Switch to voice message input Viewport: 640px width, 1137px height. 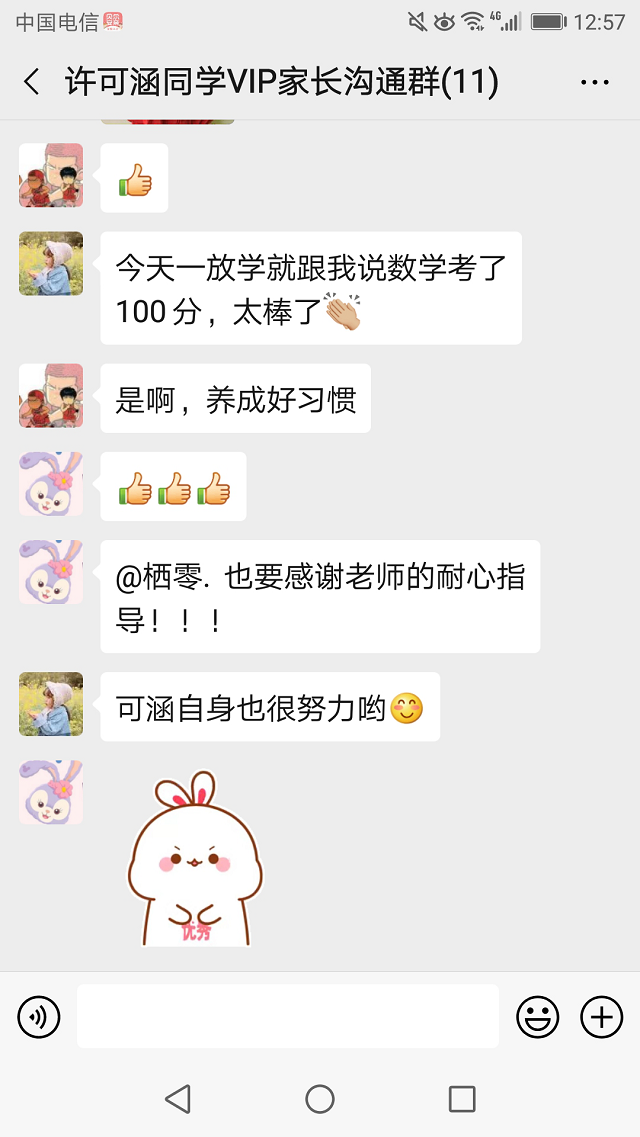tap(39, 1017)
